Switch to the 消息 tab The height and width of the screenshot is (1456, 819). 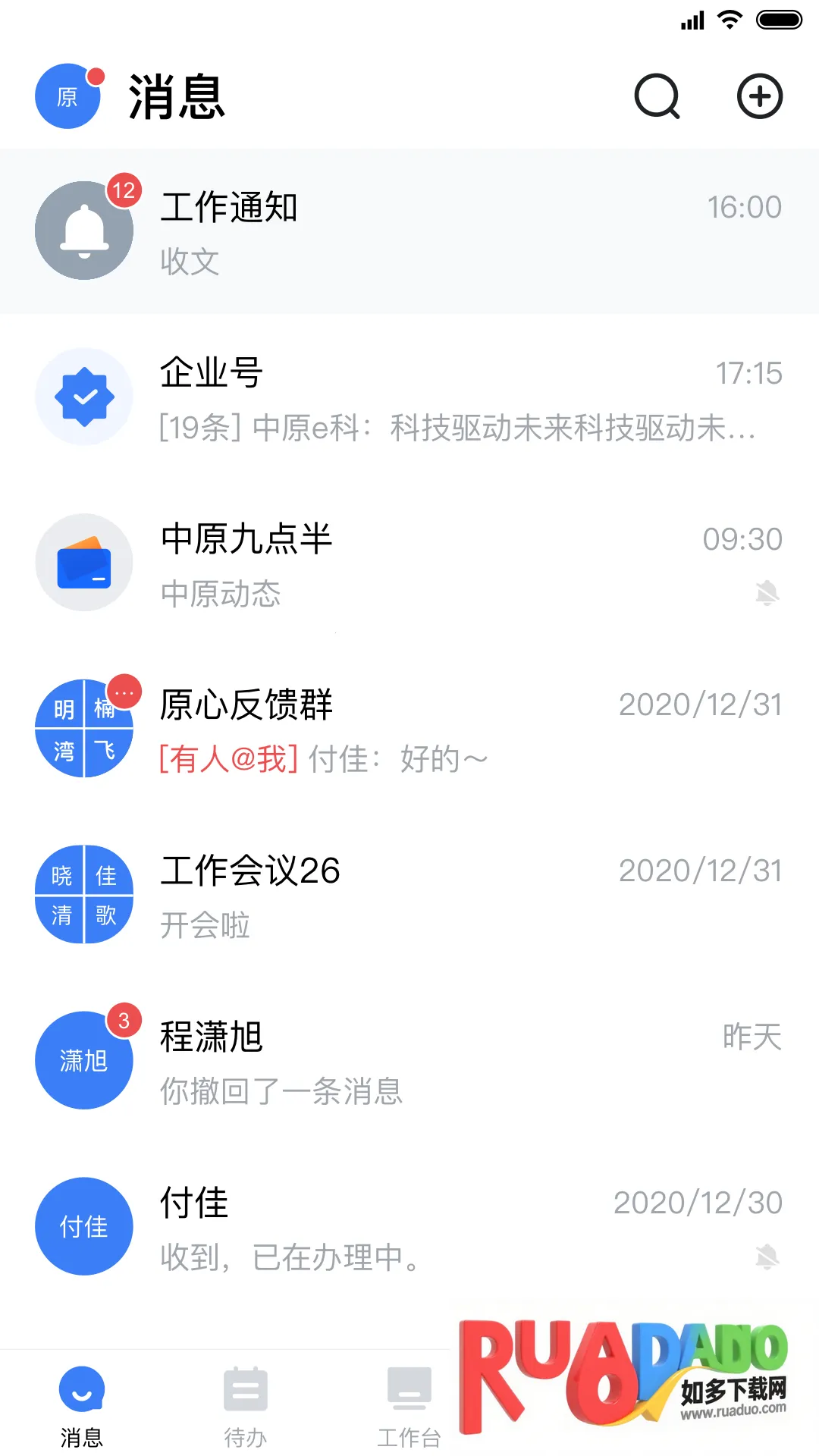pyautogui.click(x=82, y=1406)
